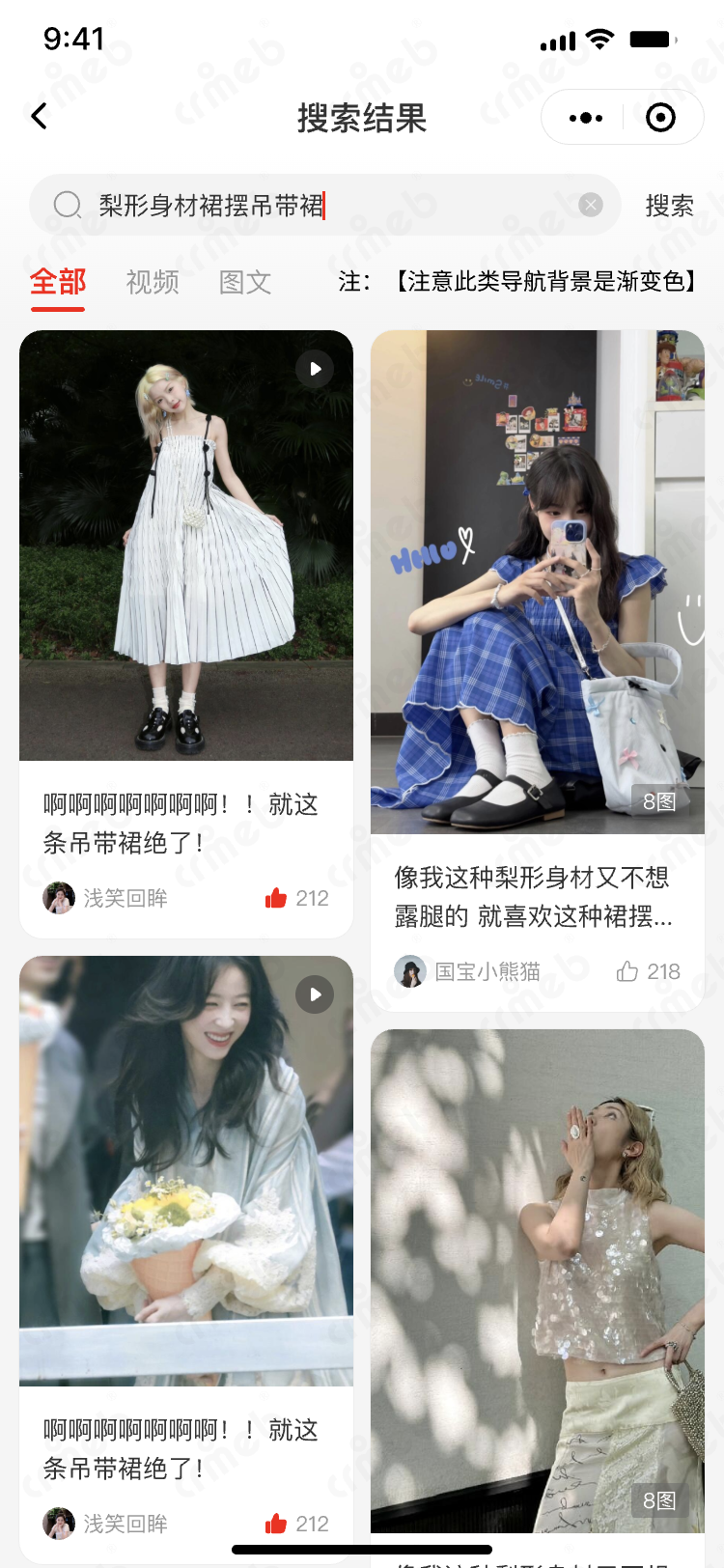Open the sequin top 8图 post
Screen dimensions: 724x1568
pos(538,1279)
